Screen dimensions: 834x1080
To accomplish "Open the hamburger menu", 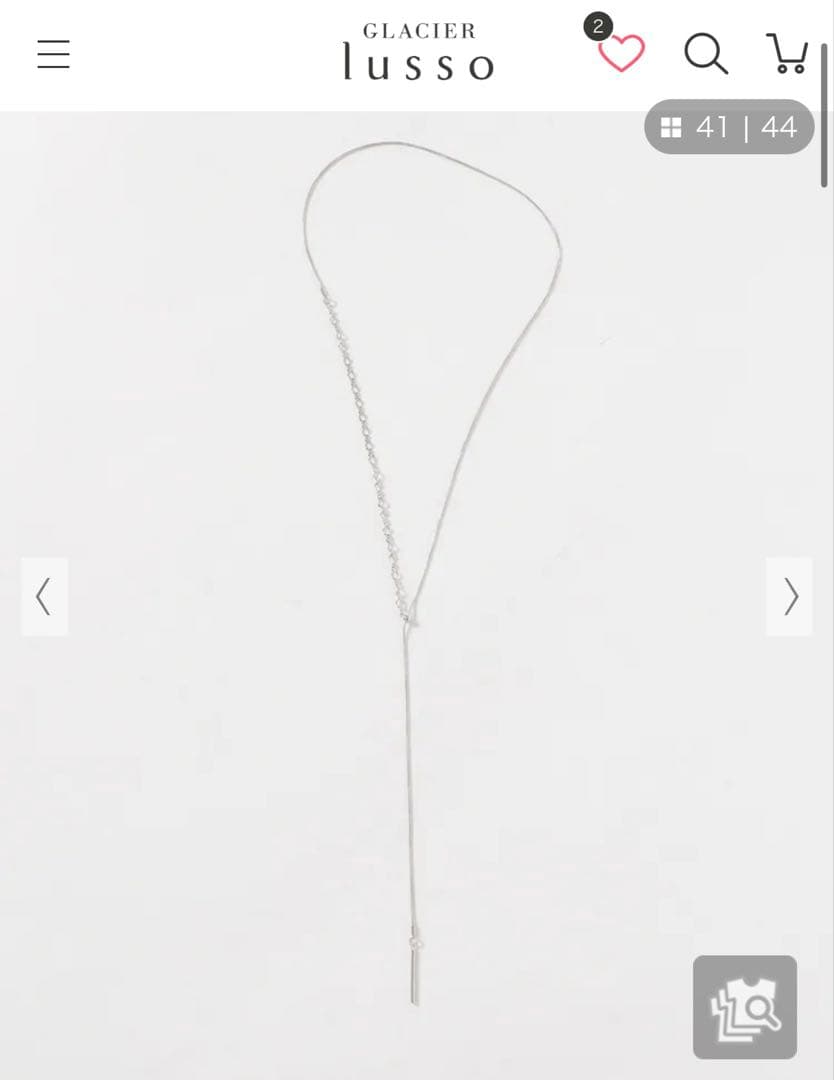I will coord(53,54).
